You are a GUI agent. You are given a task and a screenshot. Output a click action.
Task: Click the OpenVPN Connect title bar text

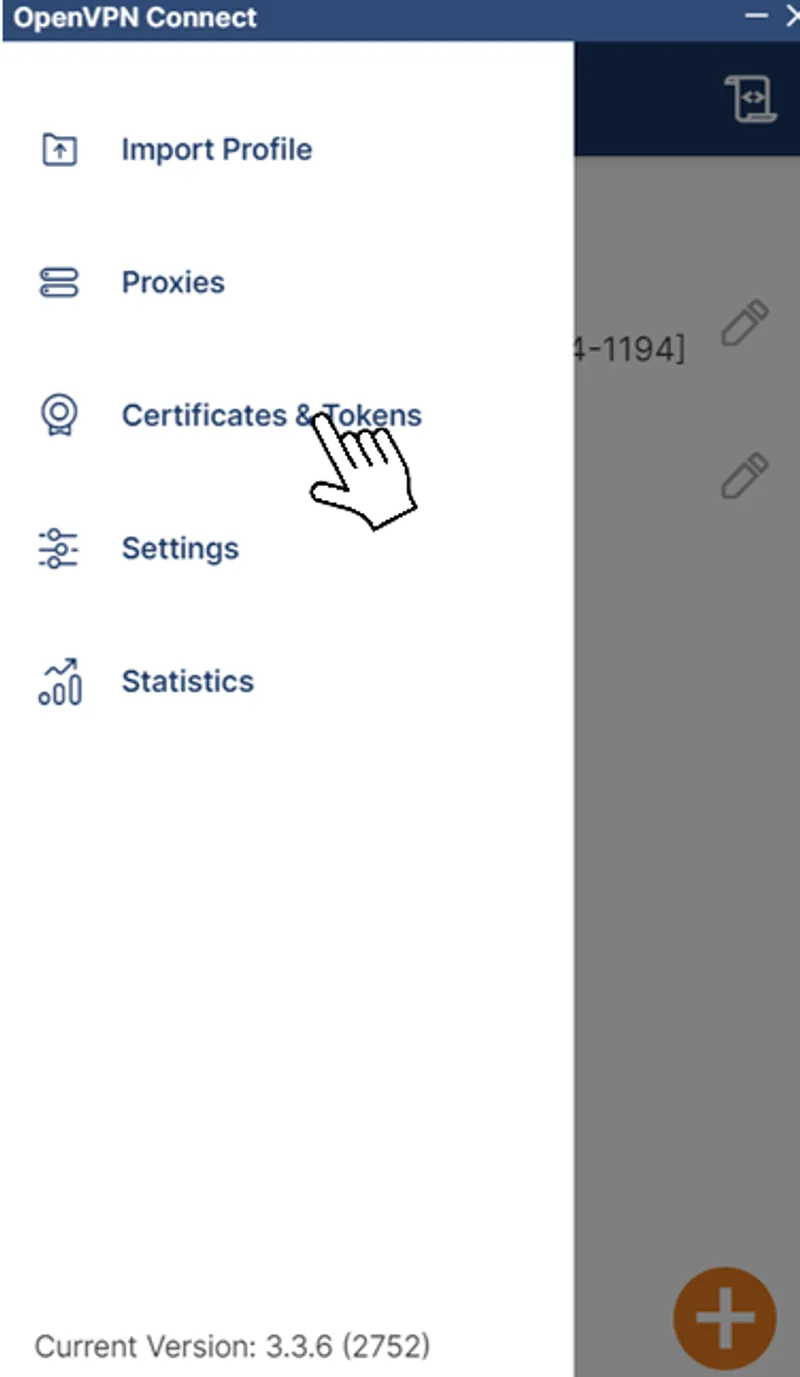pyautogui.click(x=133, y=16)
